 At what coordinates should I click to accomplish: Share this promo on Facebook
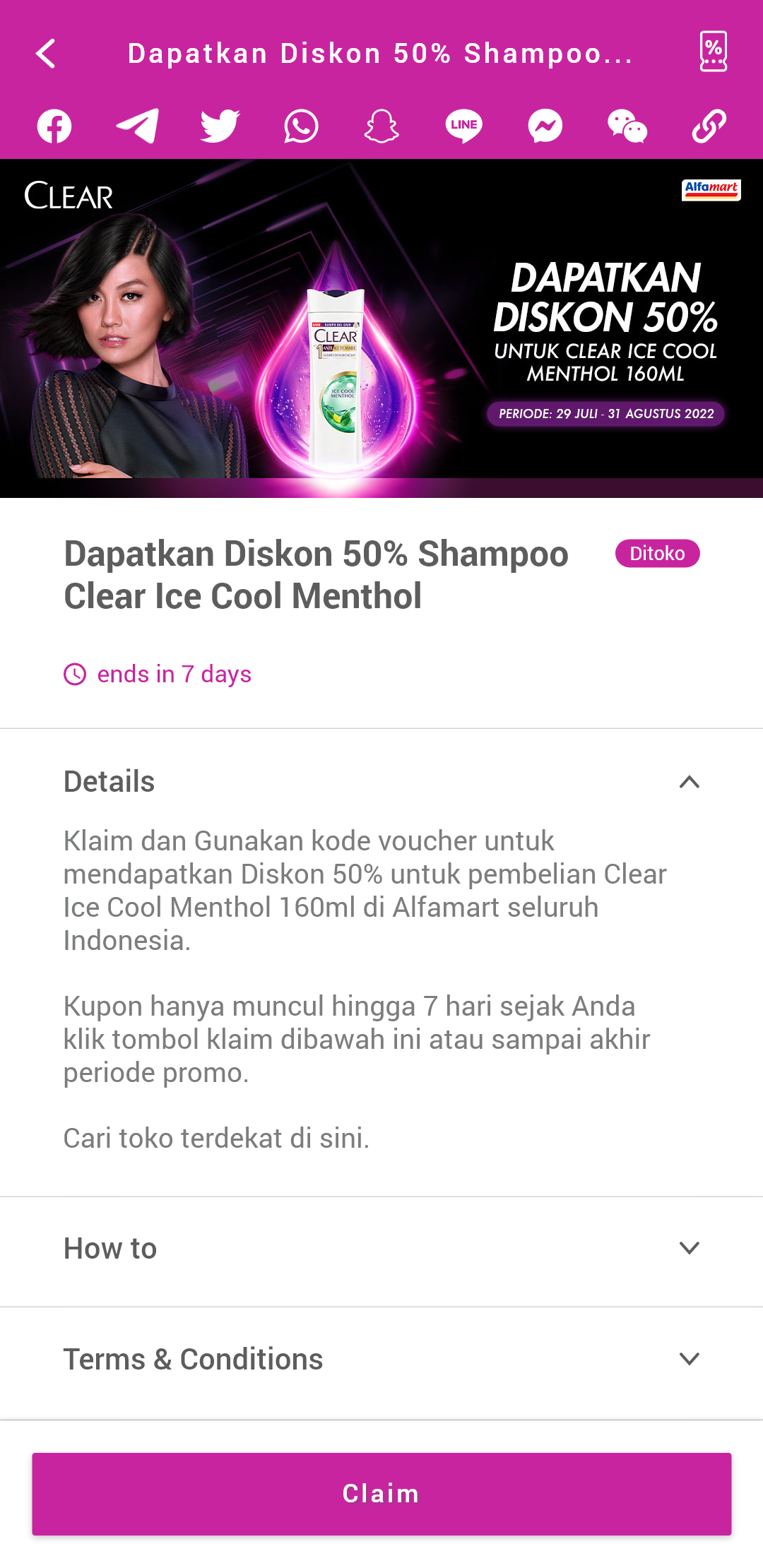[54, 126]
